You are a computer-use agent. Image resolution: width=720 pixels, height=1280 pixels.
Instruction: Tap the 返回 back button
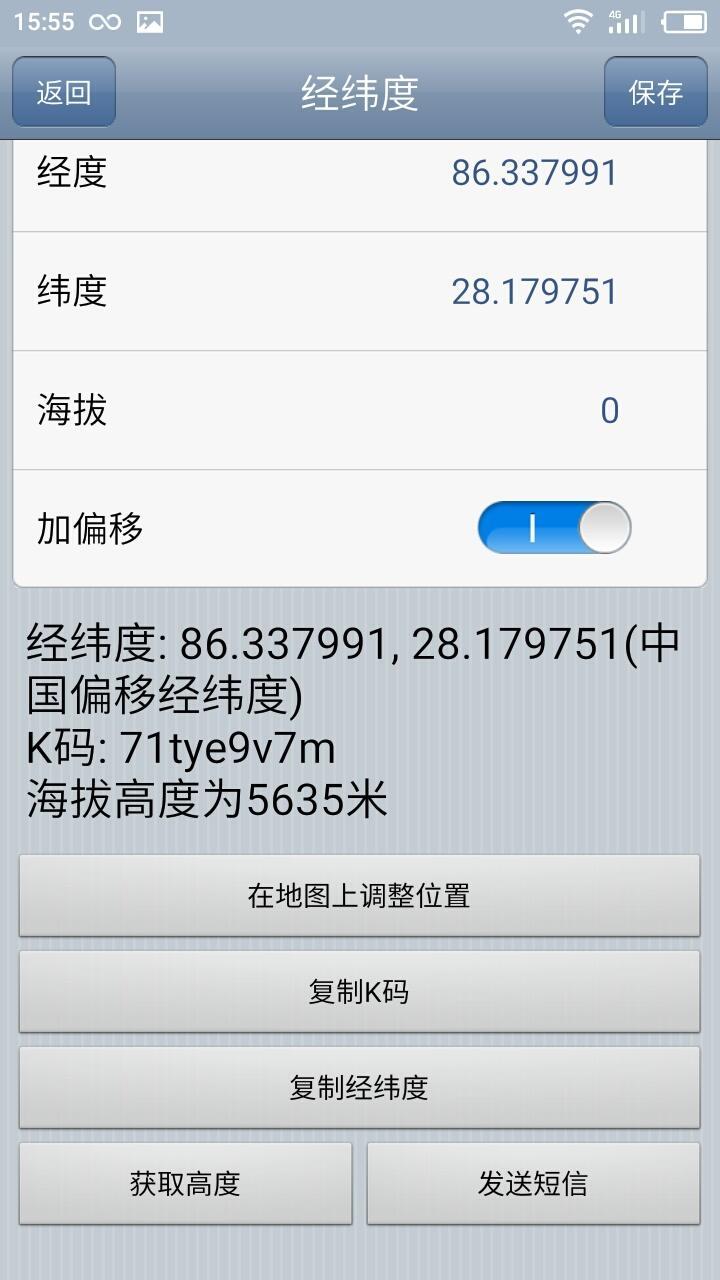click(64, 92)
